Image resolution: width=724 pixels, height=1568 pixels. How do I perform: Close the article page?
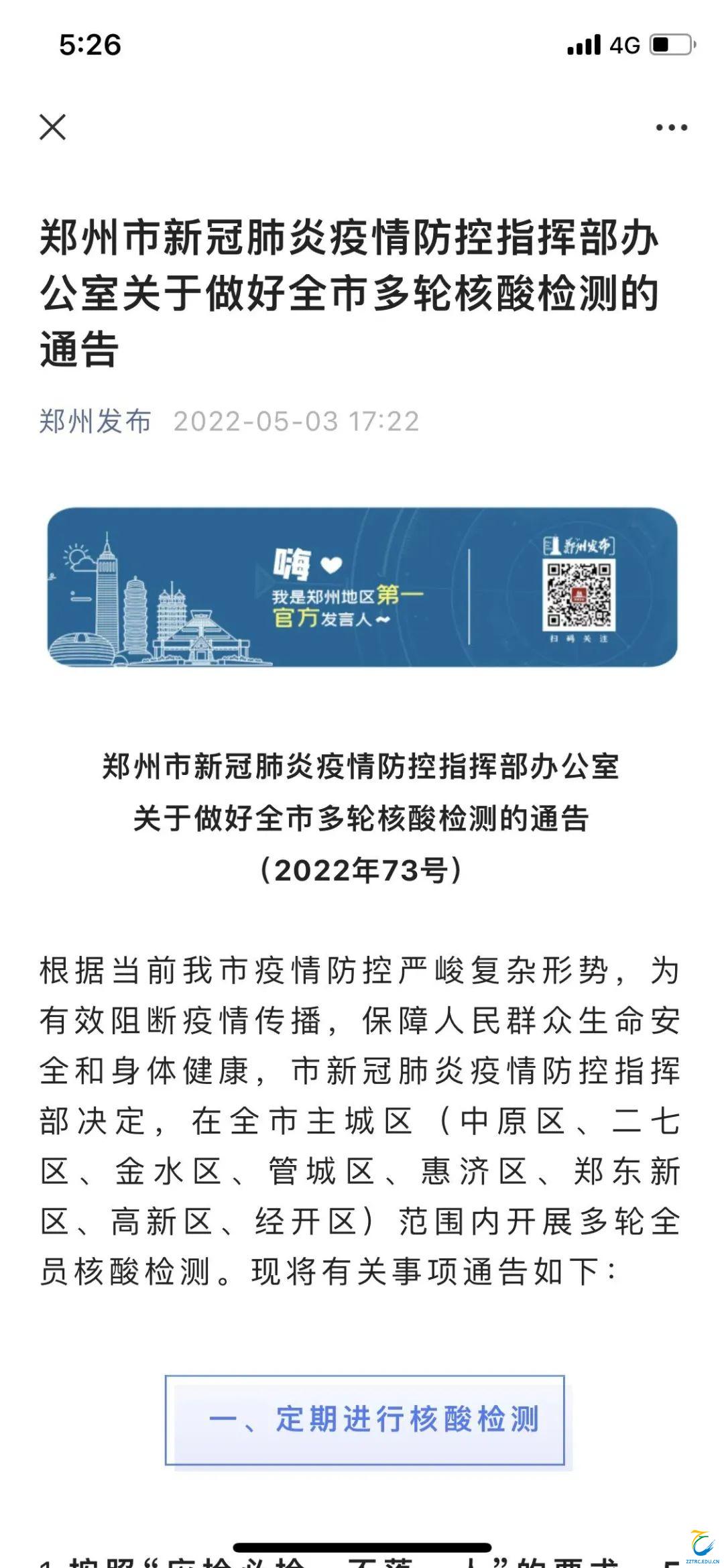[x=53, y=127]
